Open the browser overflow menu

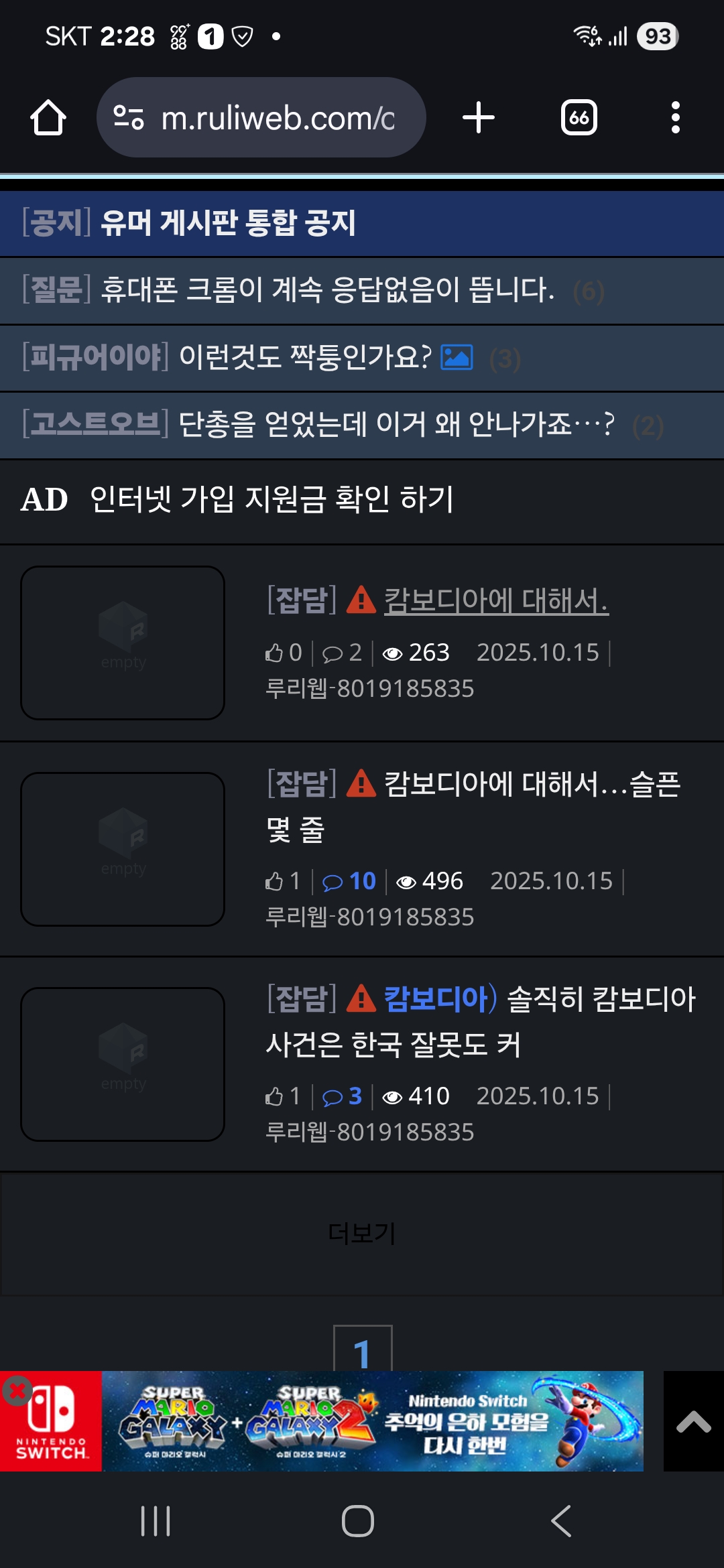675,118
